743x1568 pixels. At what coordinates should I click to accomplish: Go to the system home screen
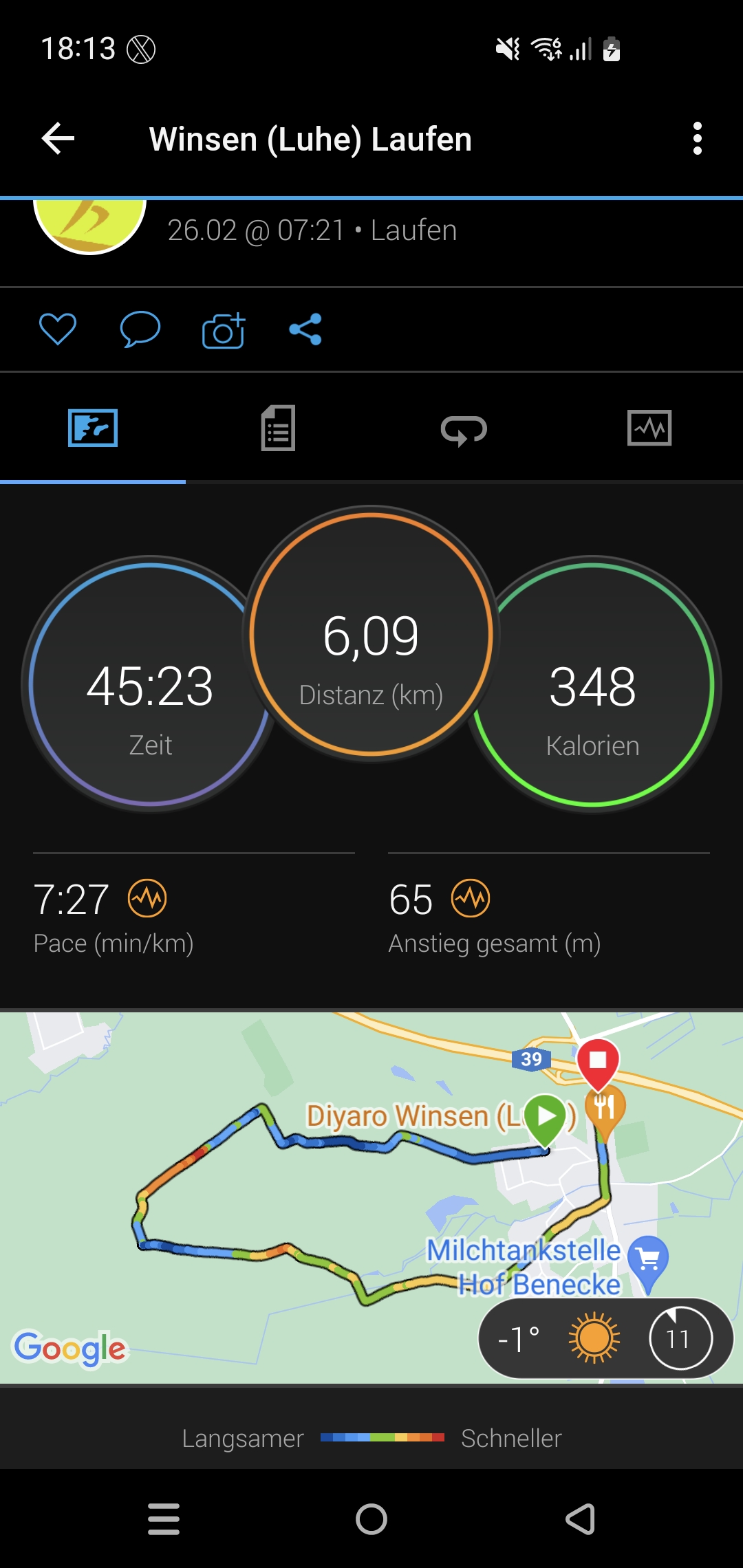[371, 1519]
